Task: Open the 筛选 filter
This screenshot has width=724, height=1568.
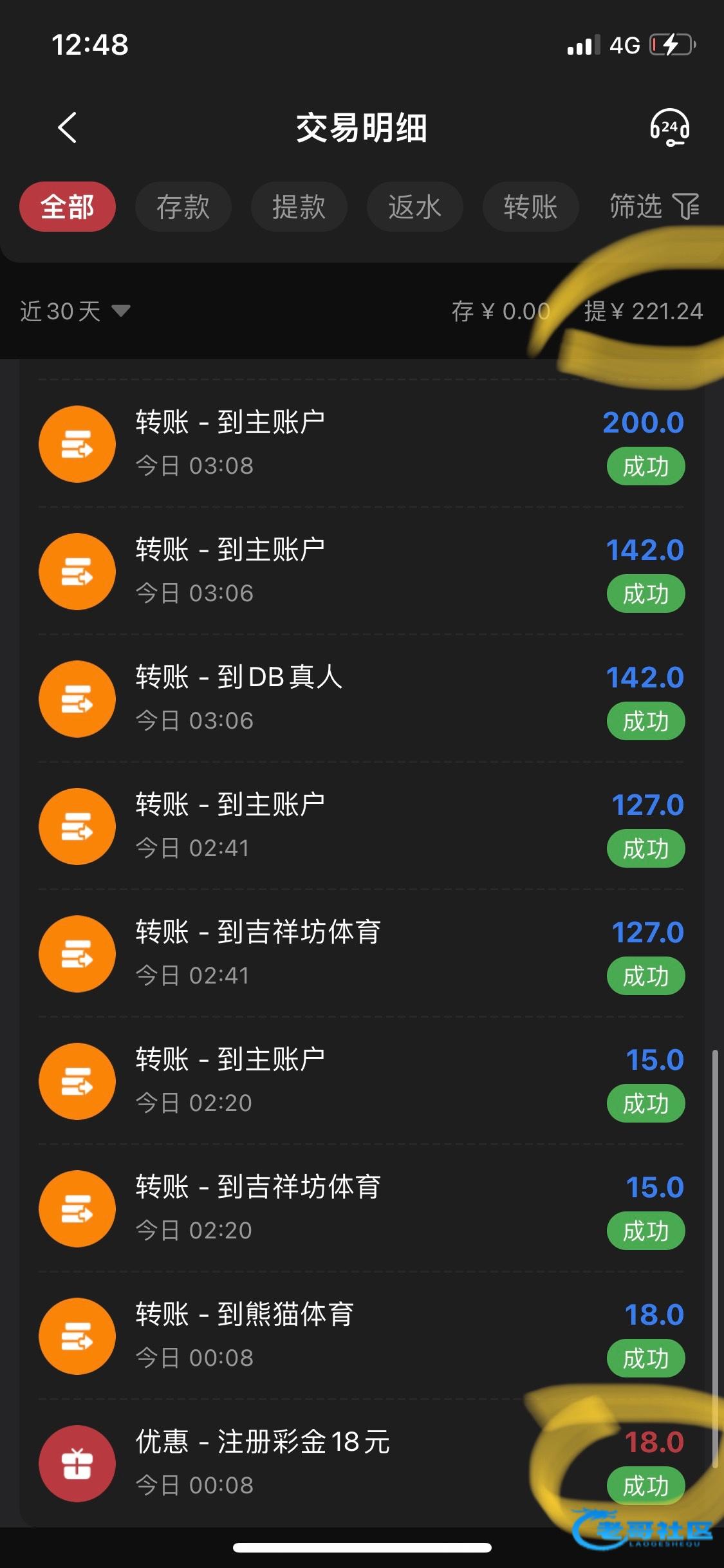Action: tap(653, 207)
